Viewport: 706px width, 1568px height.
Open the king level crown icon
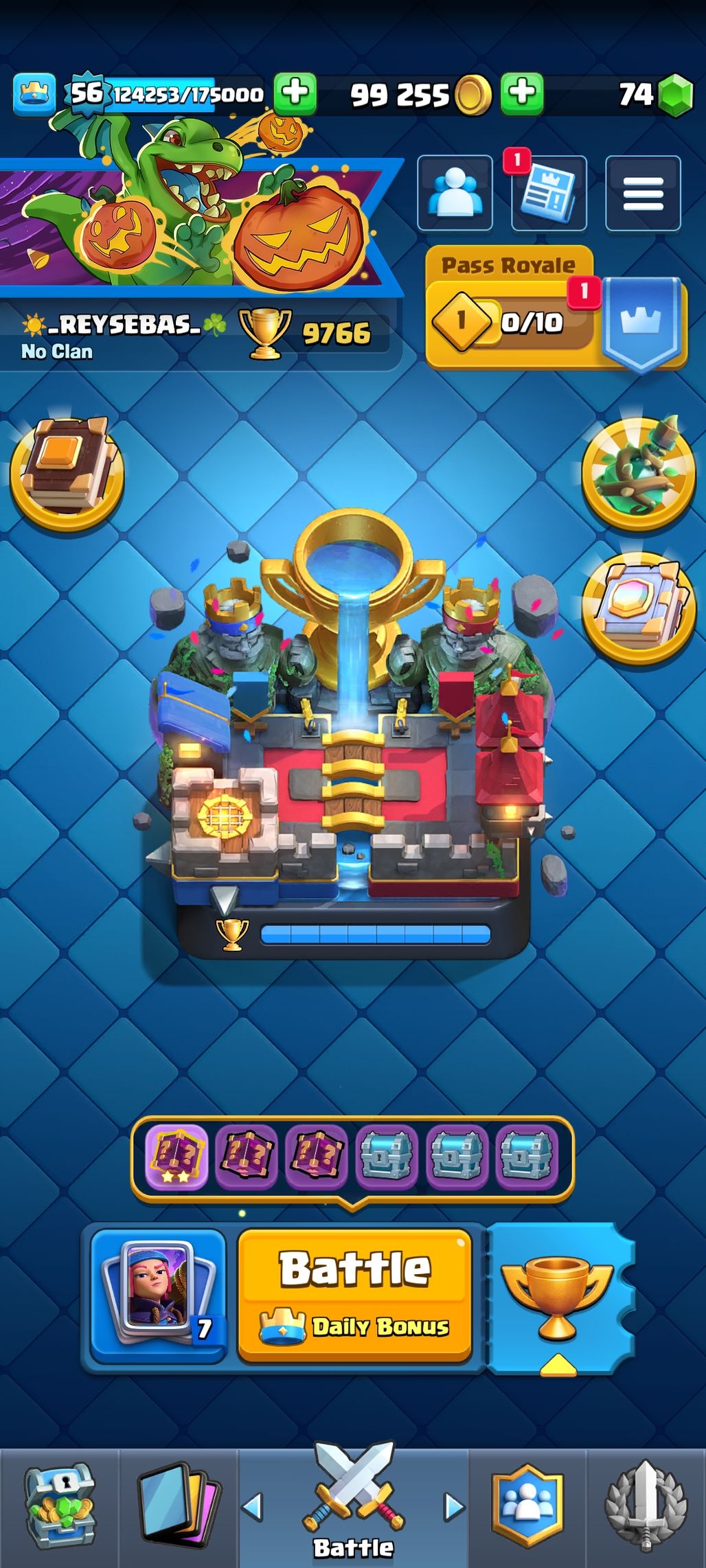click(34, 93)
